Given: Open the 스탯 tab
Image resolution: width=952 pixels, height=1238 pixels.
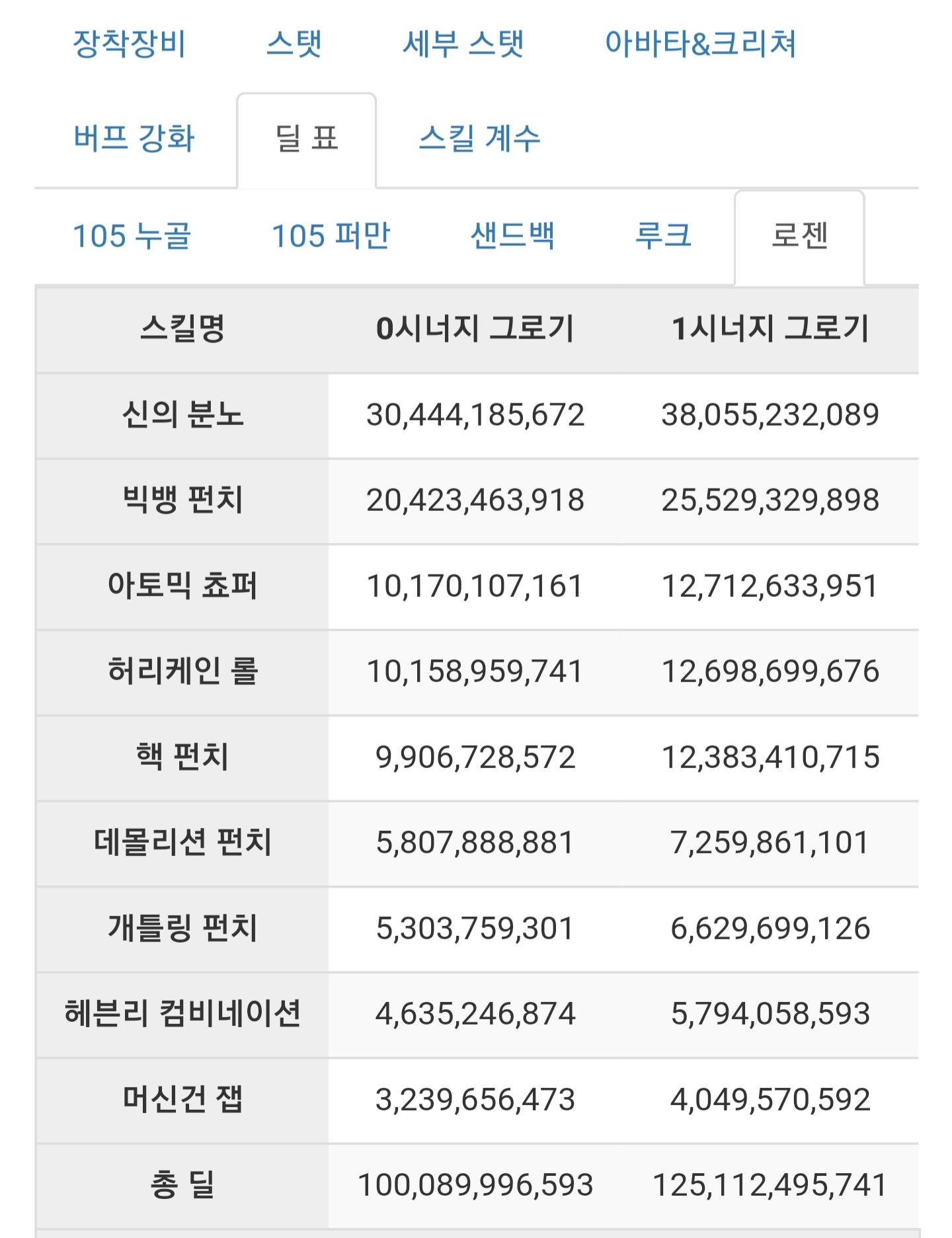Looking at the screenshot, I should coord(294,44).
